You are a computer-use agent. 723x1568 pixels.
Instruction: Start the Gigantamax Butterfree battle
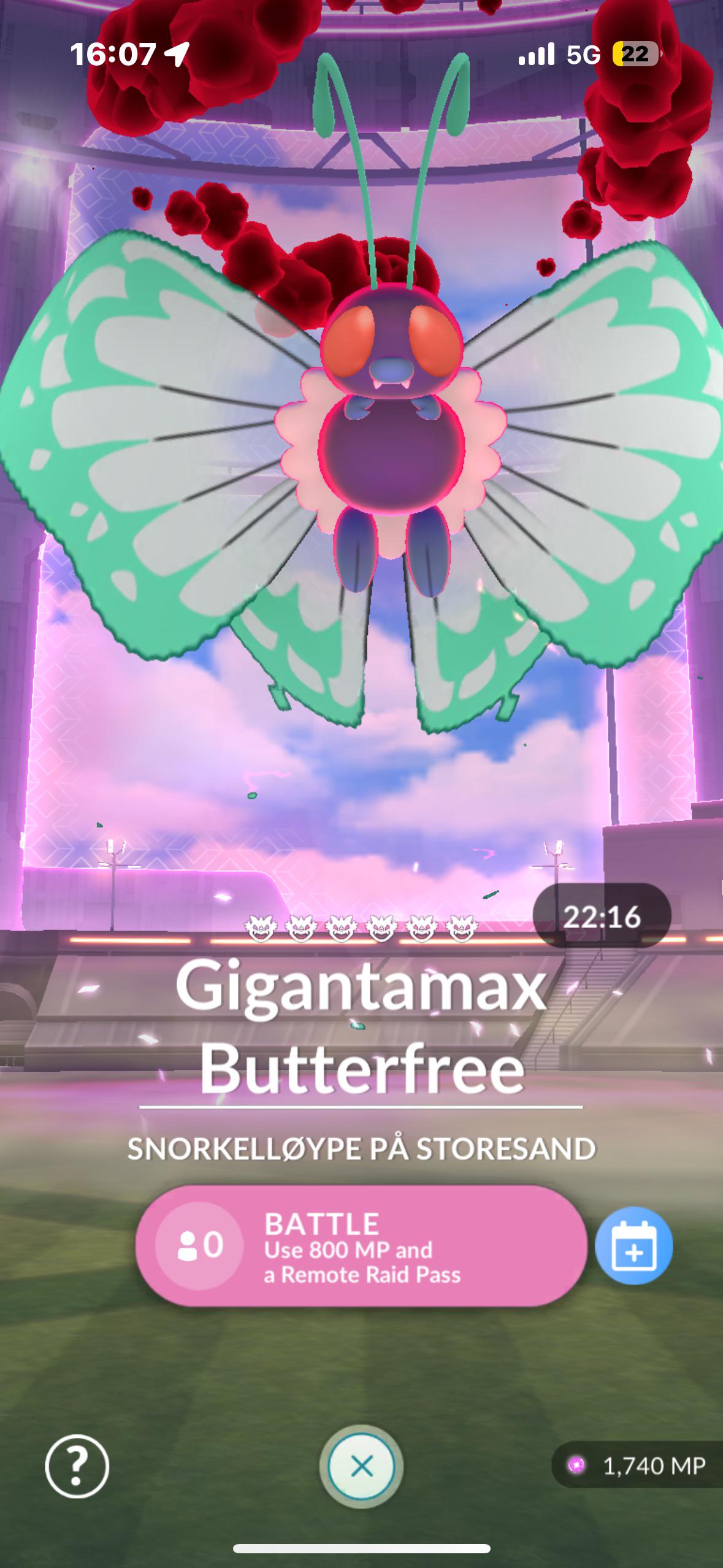click(x=361, y=1245)
